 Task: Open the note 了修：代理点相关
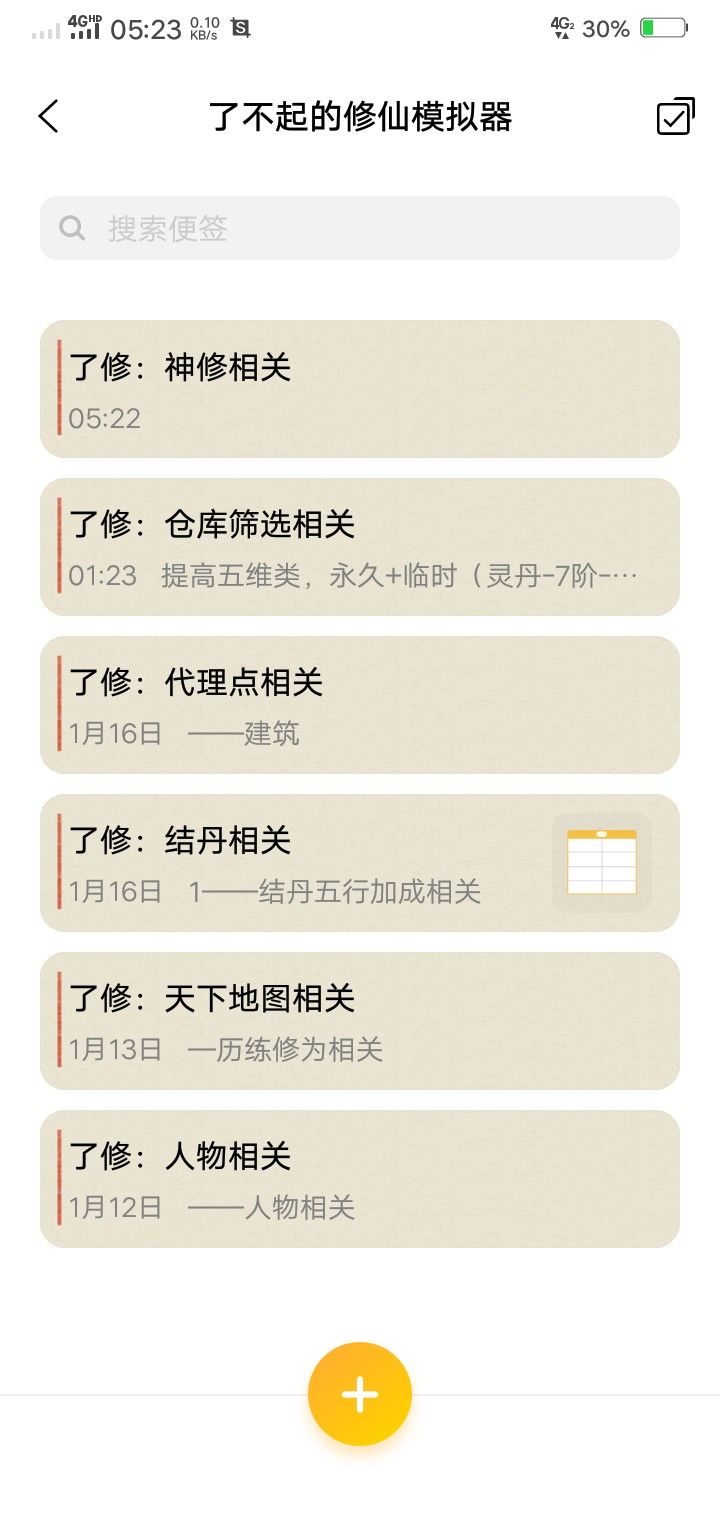[x=359, y=704]
